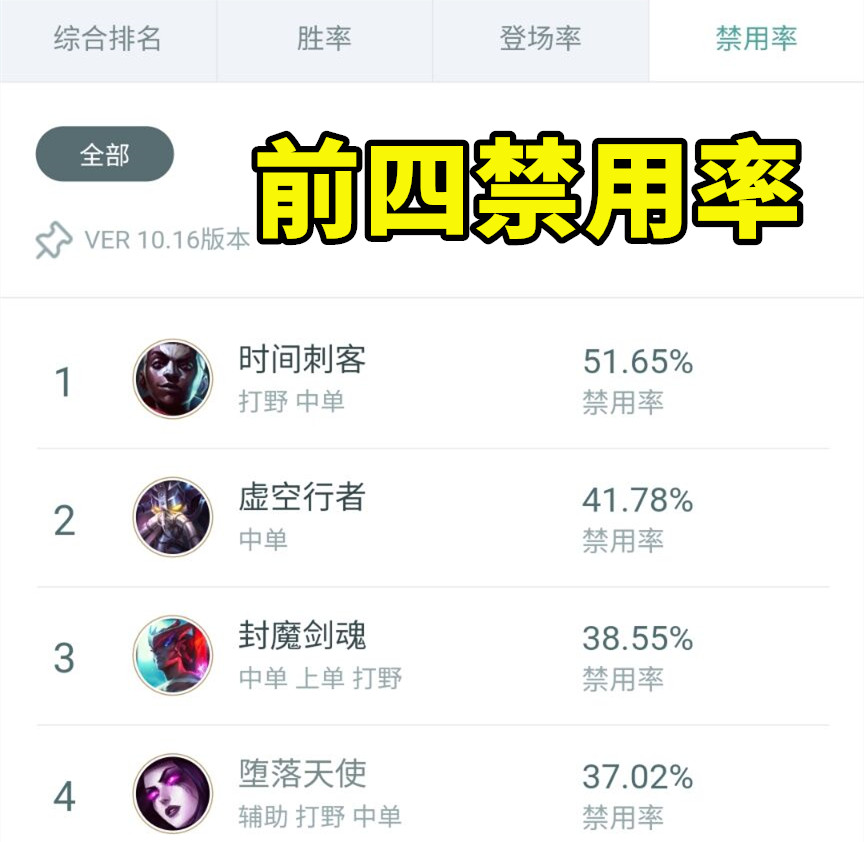Switch to the 胜率 tab
This screenshot has width=864, height=842.
point(324,40)
